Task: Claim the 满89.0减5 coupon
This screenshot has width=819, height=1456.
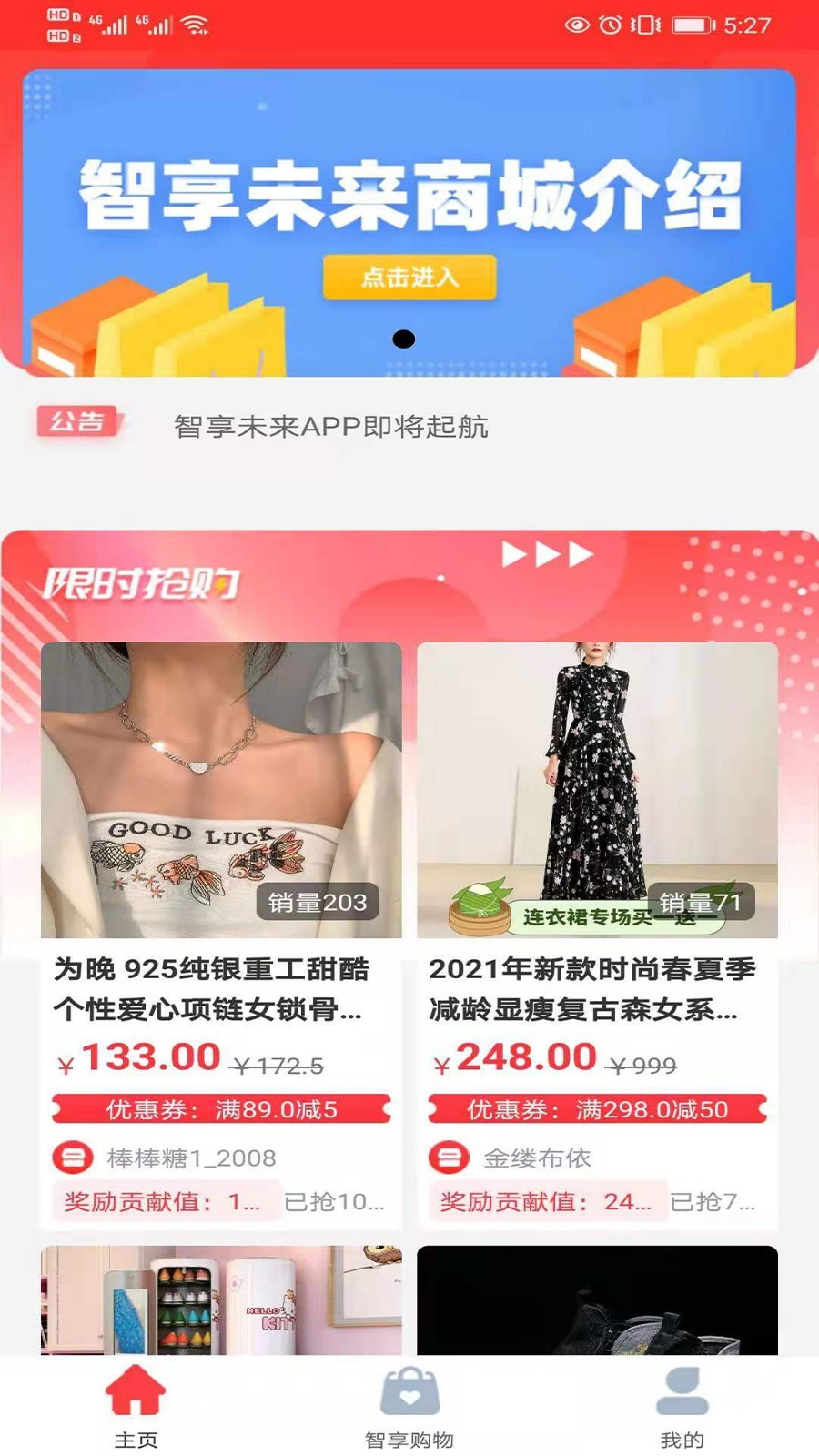Action: [221, 1109]
